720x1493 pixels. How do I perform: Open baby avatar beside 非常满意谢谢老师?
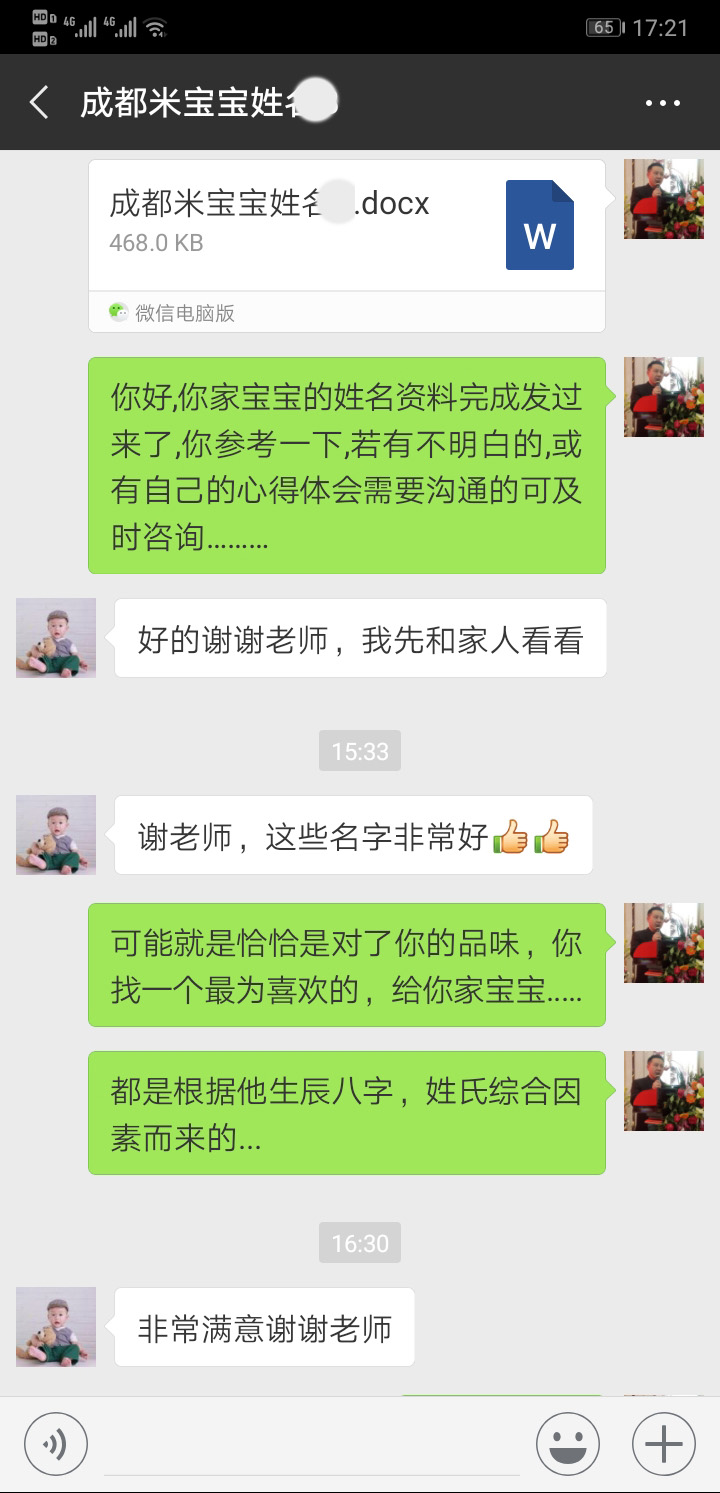(x=56, y=1327)
